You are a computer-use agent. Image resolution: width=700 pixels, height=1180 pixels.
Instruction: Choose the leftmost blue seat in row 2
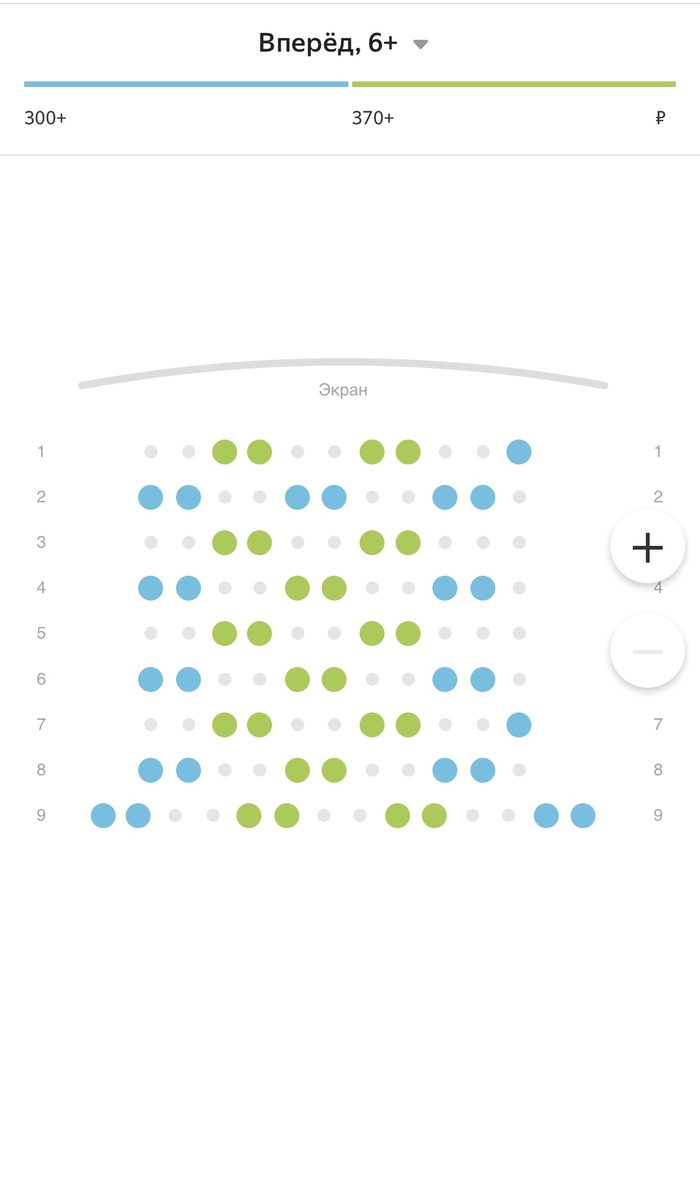150,497
